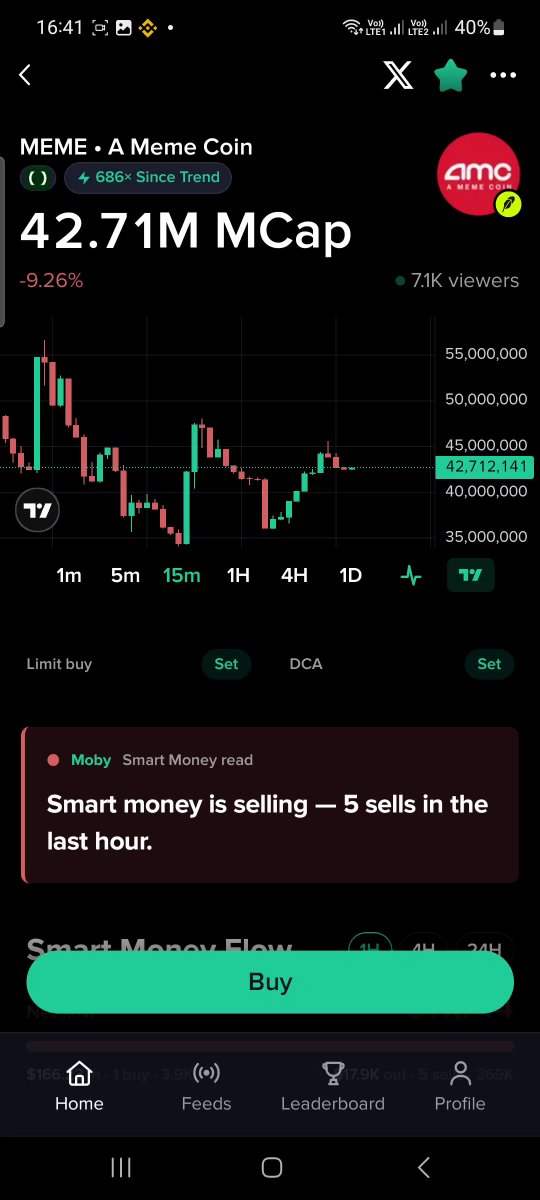Switch to the line chart view icon

click(410, 575)
